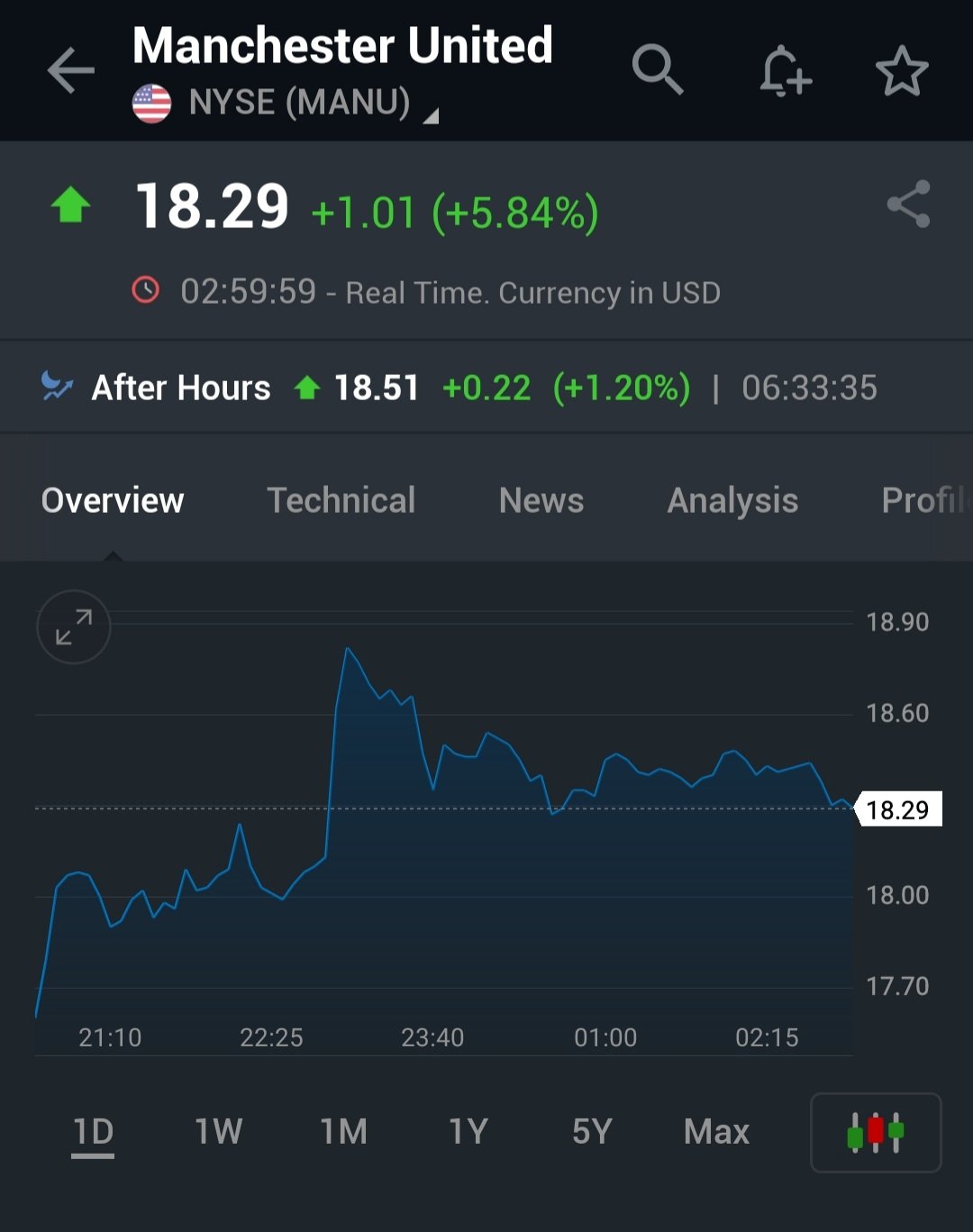The width and height of the screenshot is (973, 1232).
Task: Create a price alert with the bell
Action: pos(785,70)
